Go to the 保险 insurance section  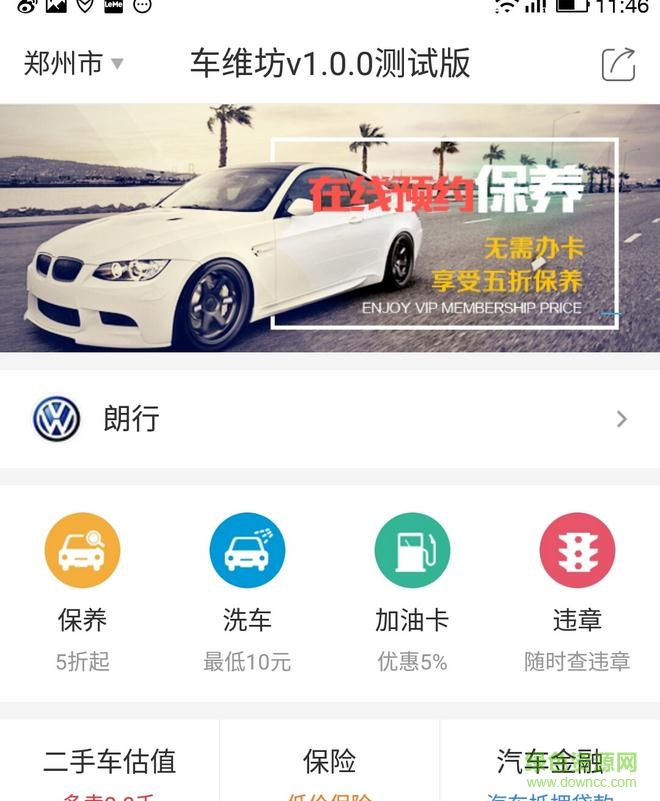pos(329,763)
